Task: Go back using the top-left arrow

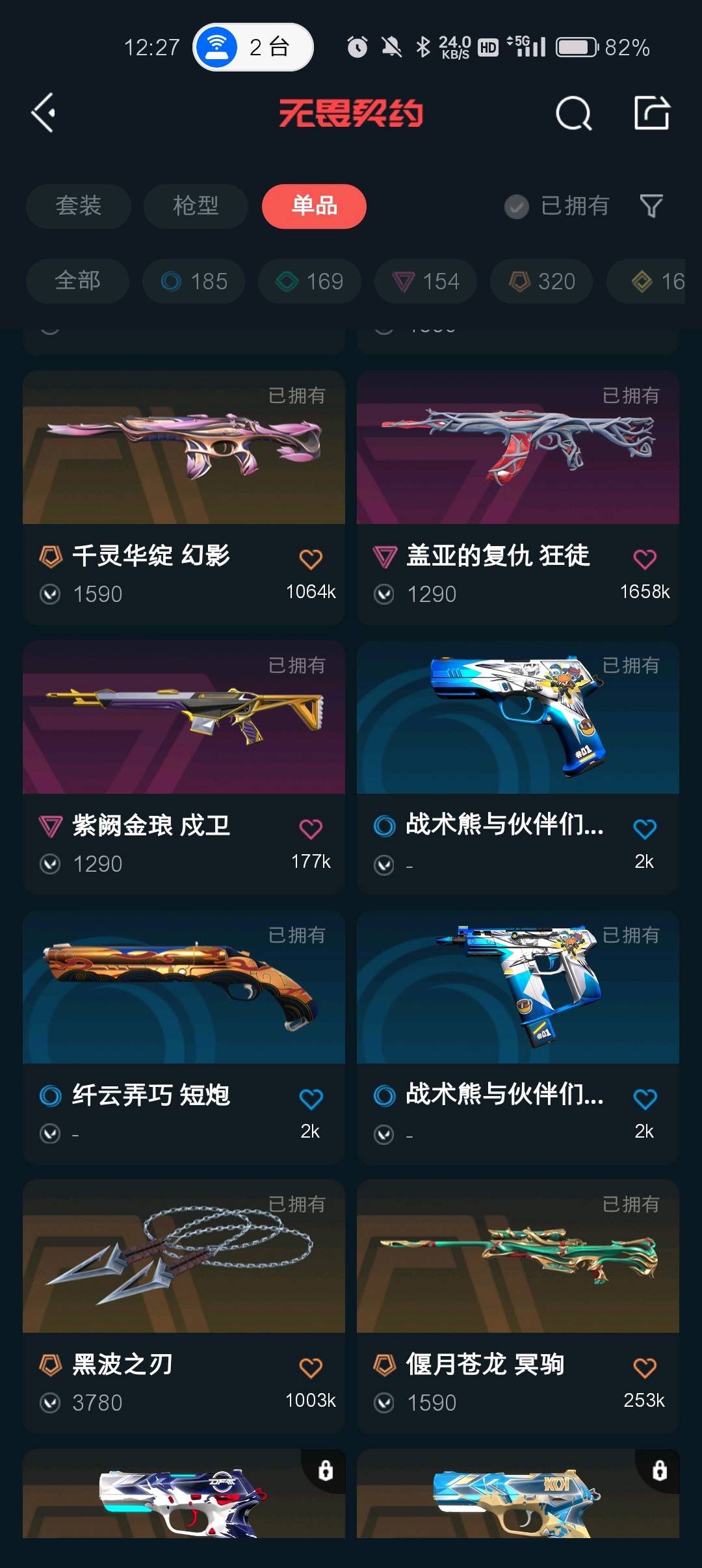Action: [44, 113]
